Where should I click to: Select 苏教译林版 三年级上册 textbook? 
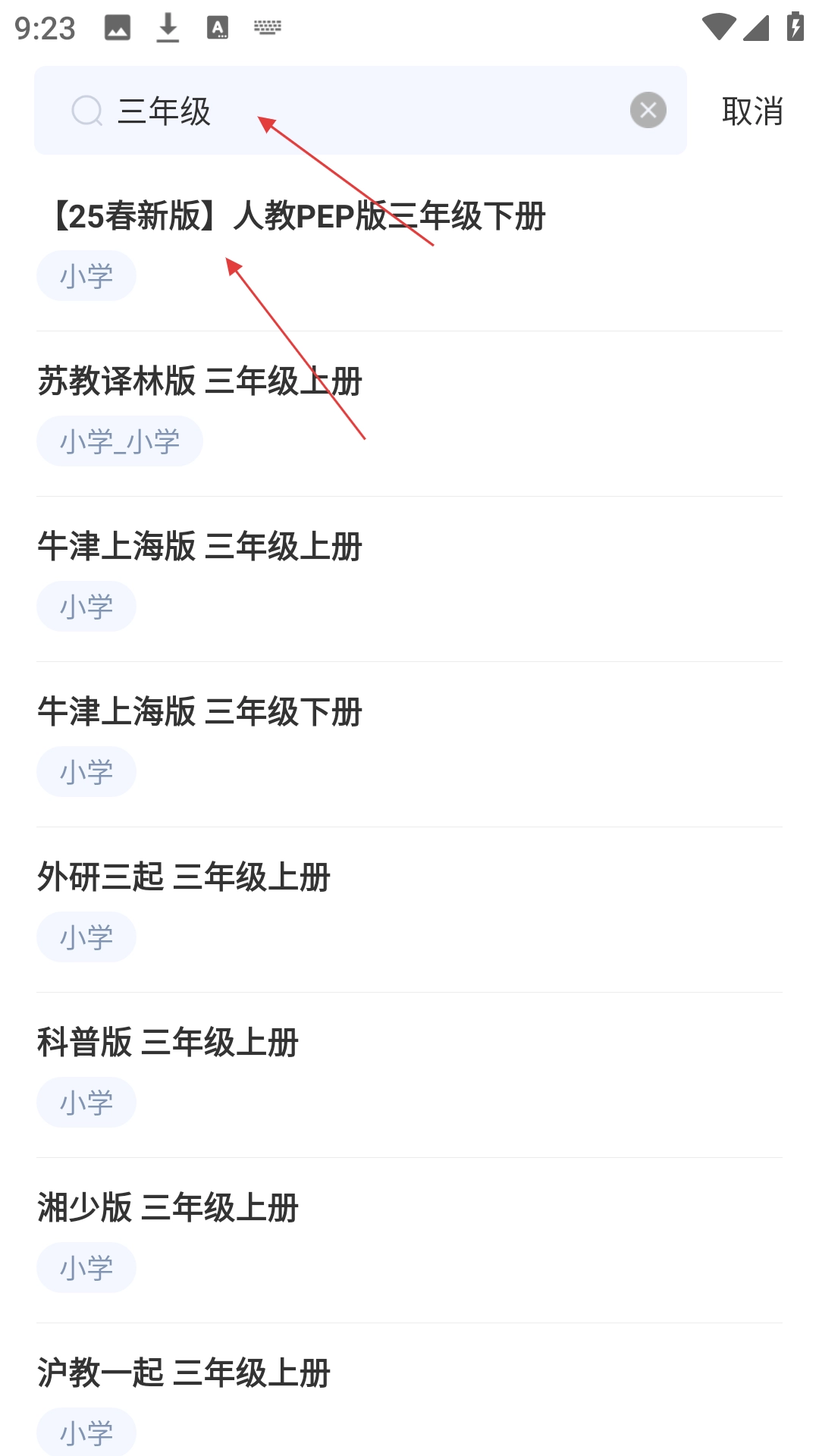pos(200,381)
